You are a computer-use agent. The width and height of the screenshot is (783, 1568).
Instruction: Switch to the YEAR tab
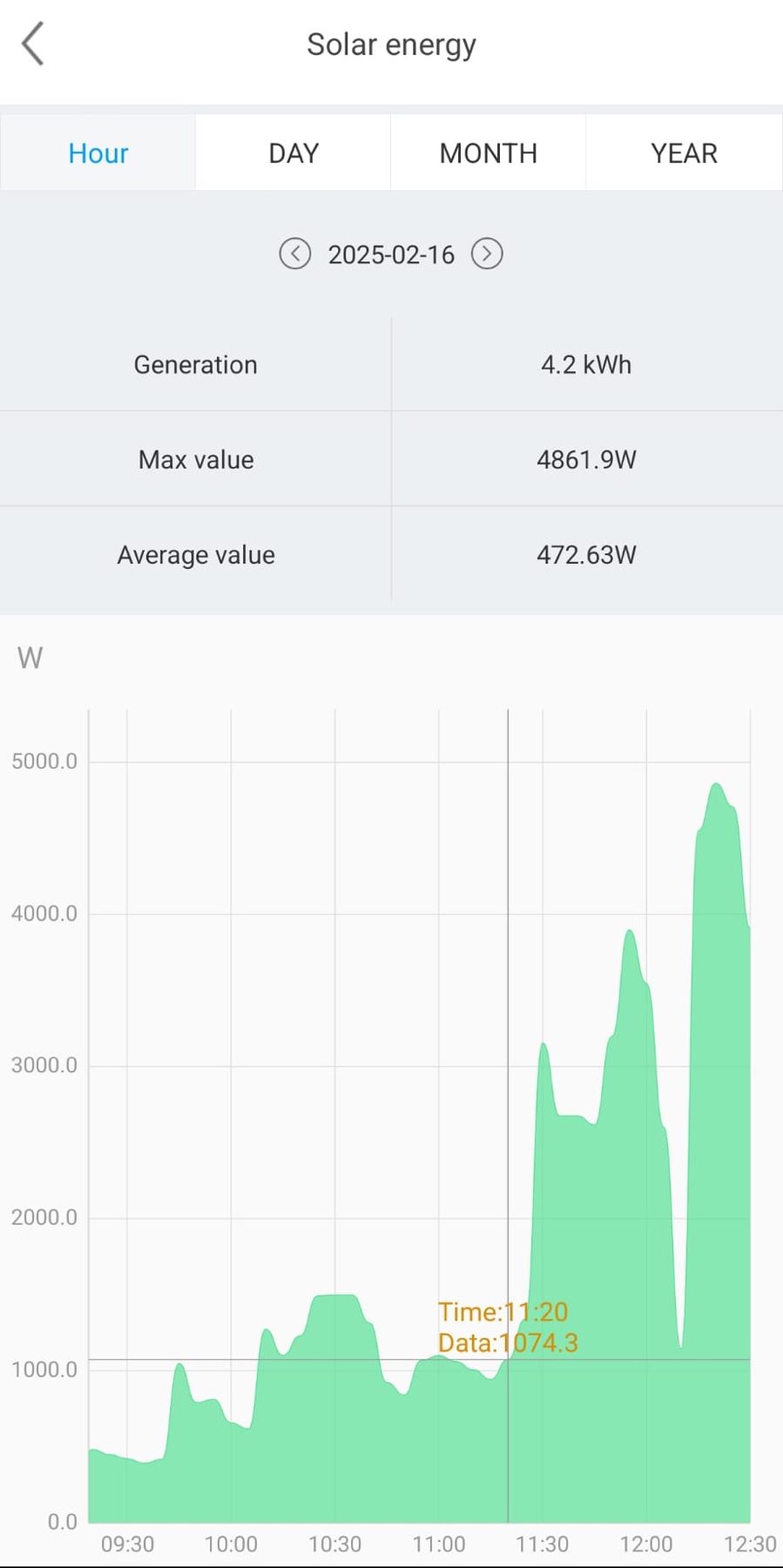pyautogui.click(x=684, y=153)
